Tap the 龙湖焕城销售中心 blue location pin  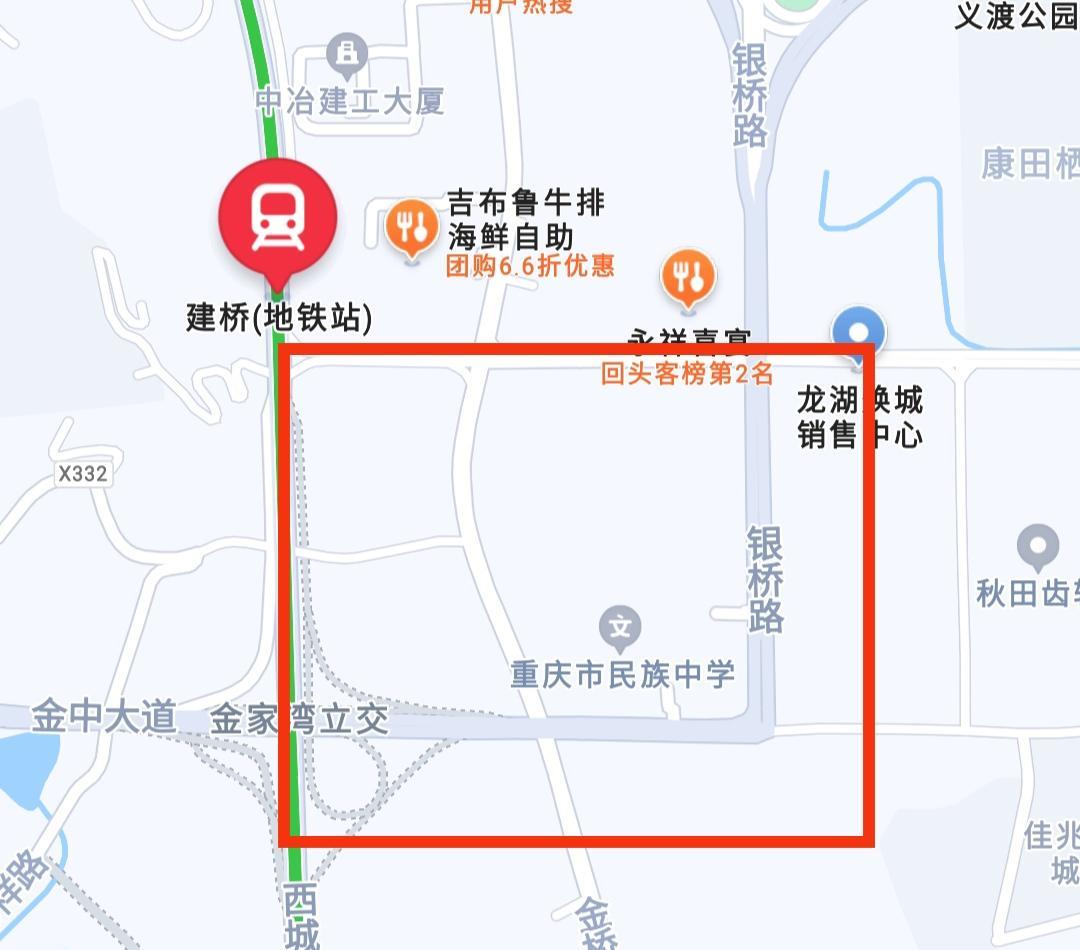pos(857,331)
